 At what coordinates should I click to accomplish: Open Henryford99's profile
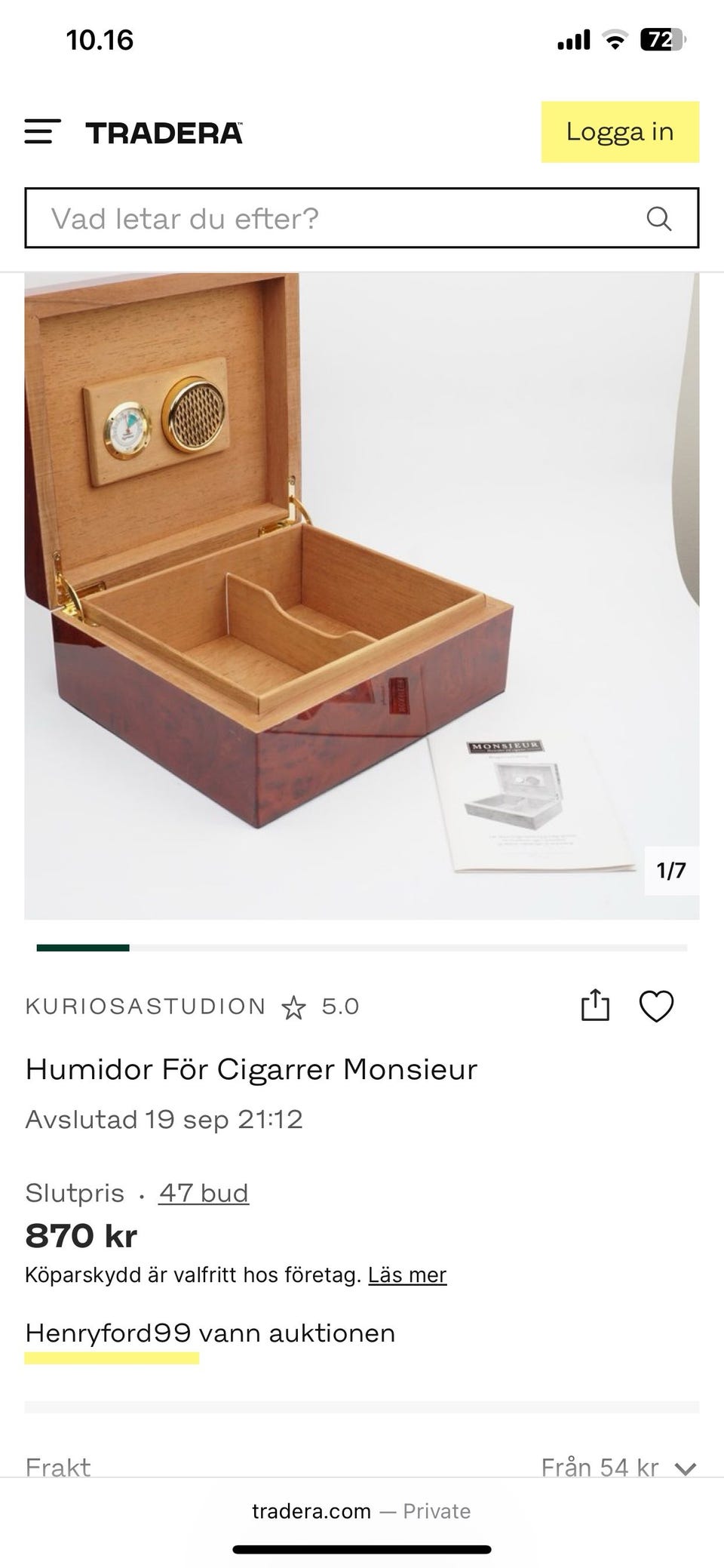click(x=108, y=1333)
